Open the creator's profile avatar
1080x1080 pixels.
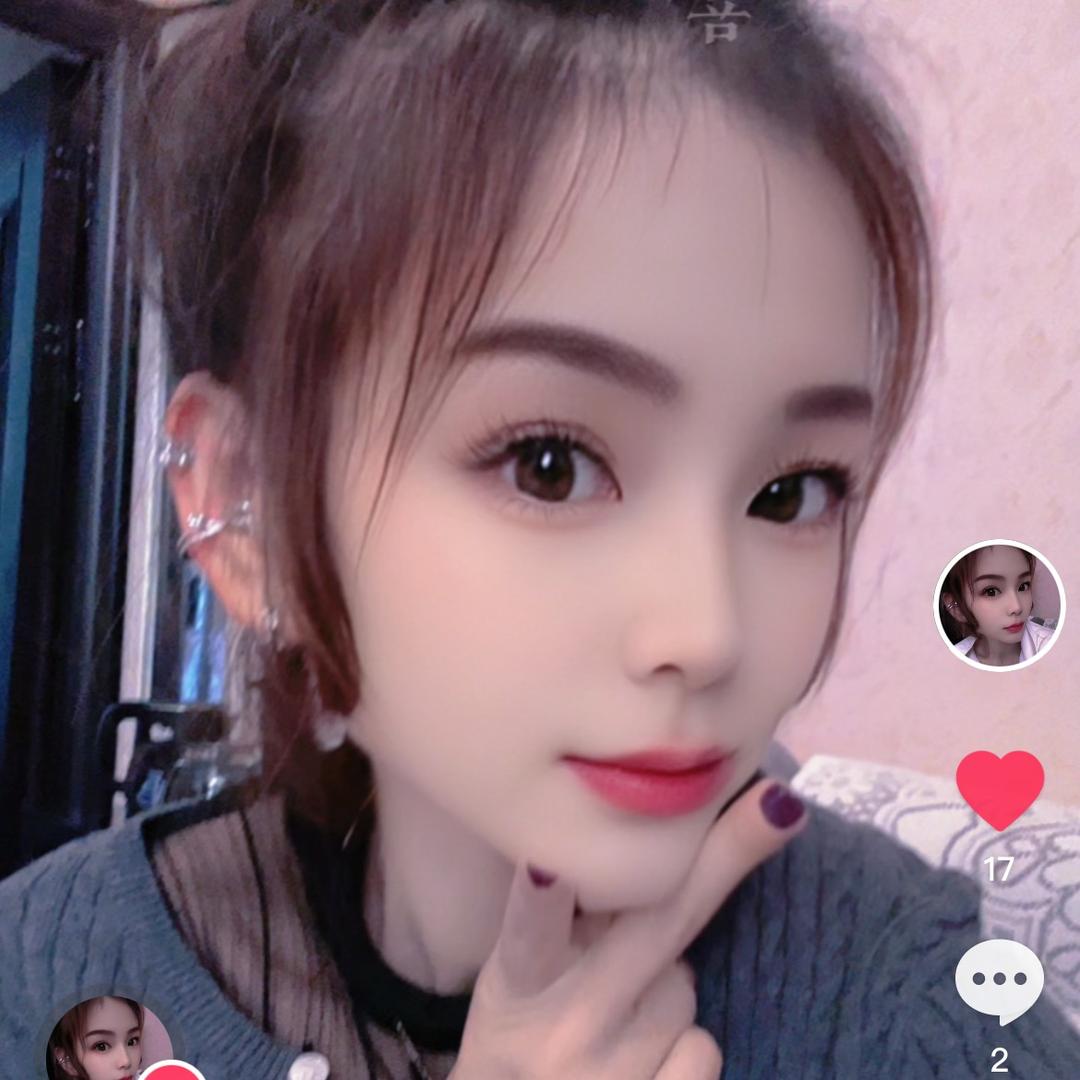tap(999, 605)
